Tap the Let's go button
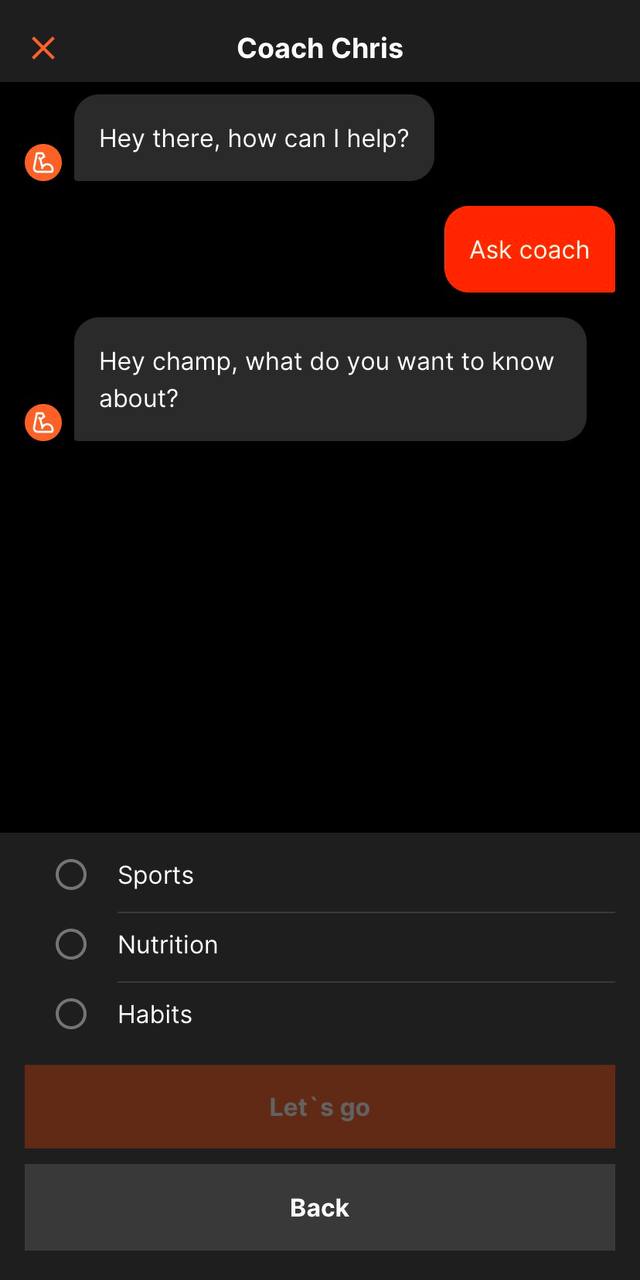The width and height of the screenshot is (640, 1280). pyautogui.click(x=320, y=1107)
